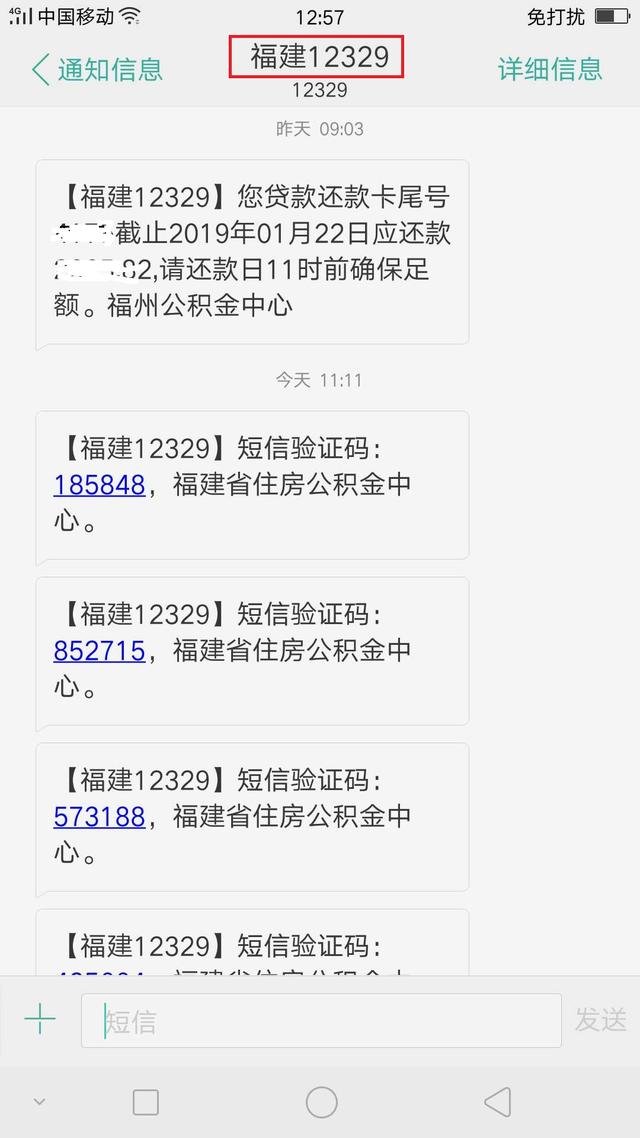The height and width of the screenshot is (1138, 640).
Task: Focus the 短信 message input field
Action: pos(320,1021)
